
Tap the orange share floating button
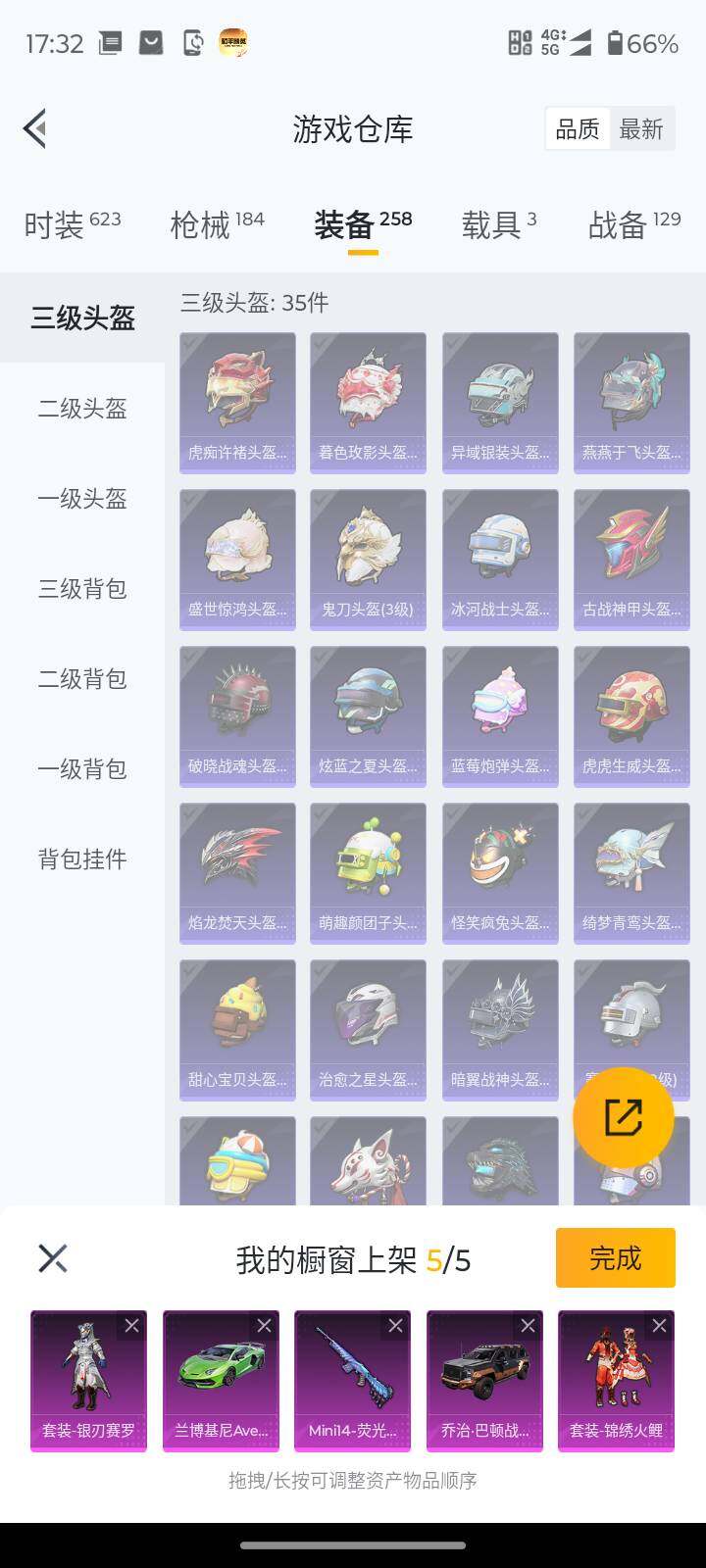click(624, 1118)
